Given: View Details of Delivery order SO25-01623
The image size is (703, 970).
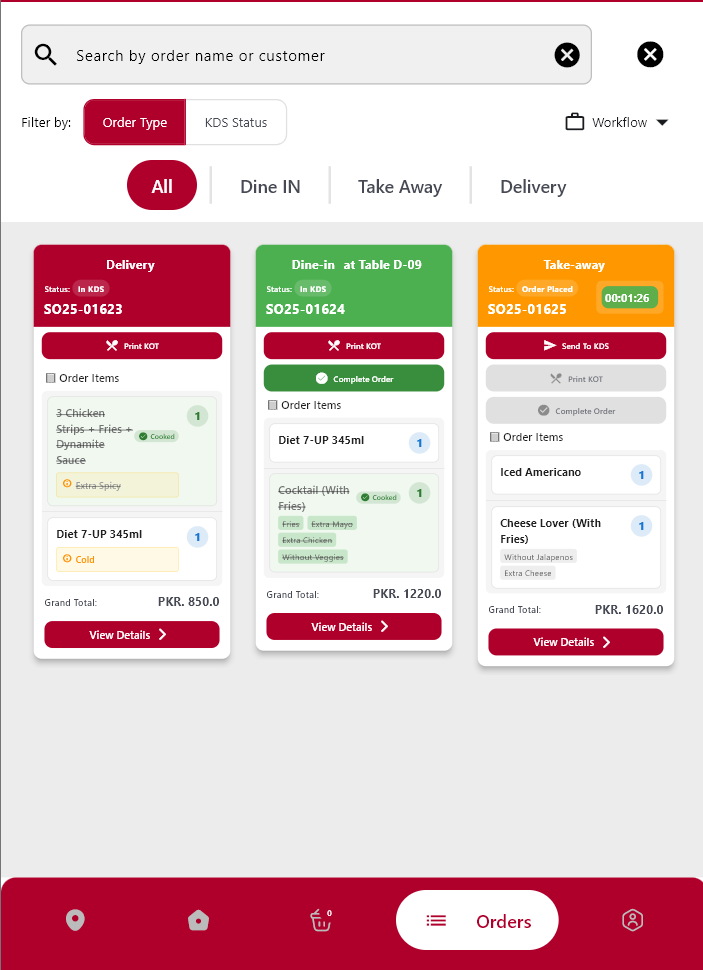Looking at the screenshot, I should (132, 635).
